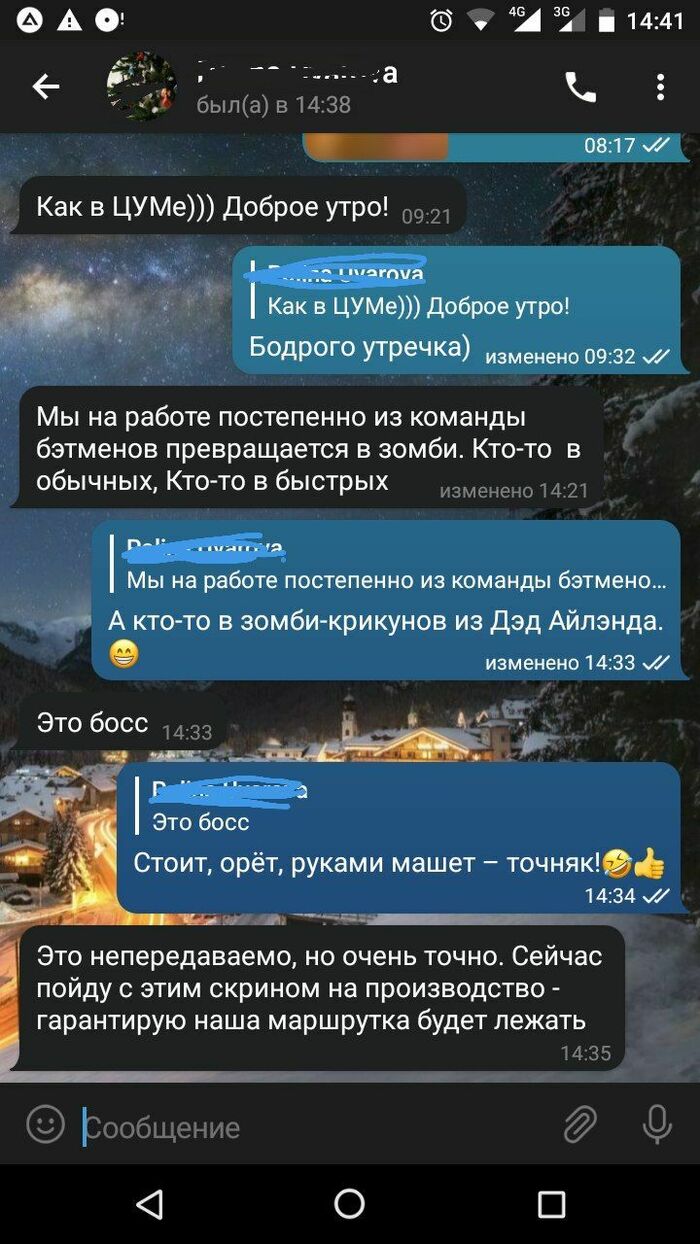Open the three-dot overflow menu
This screenshot has height=1244, width=700.
click(660, 87)
